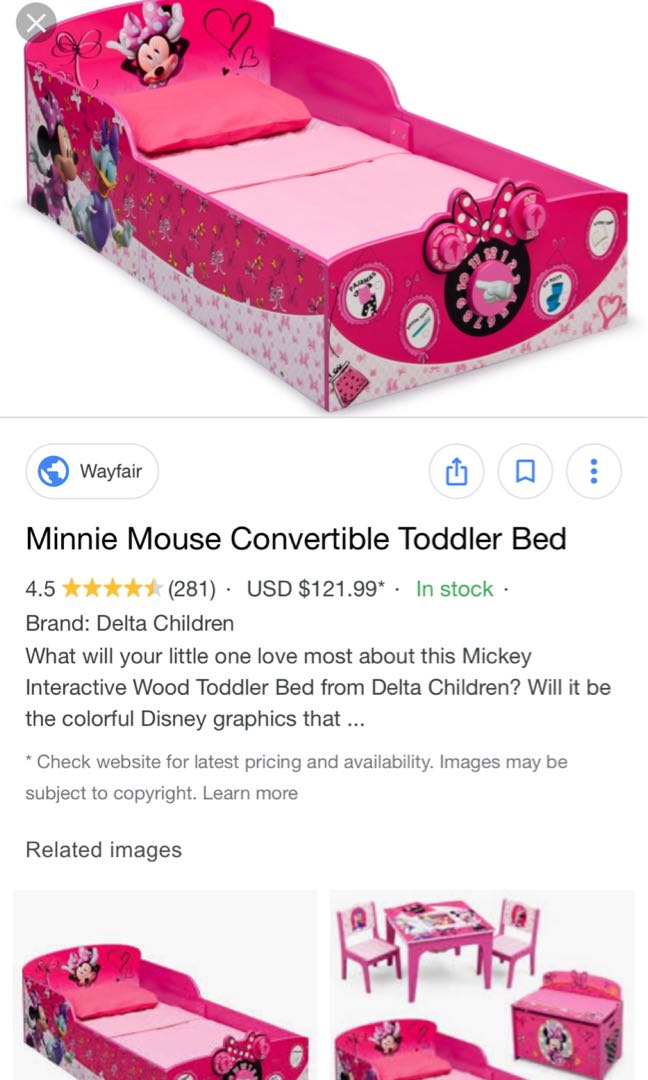Viewport: 648px width, 1080px height.
Task: Close the image viewer
Action: (x=37, y=21)
